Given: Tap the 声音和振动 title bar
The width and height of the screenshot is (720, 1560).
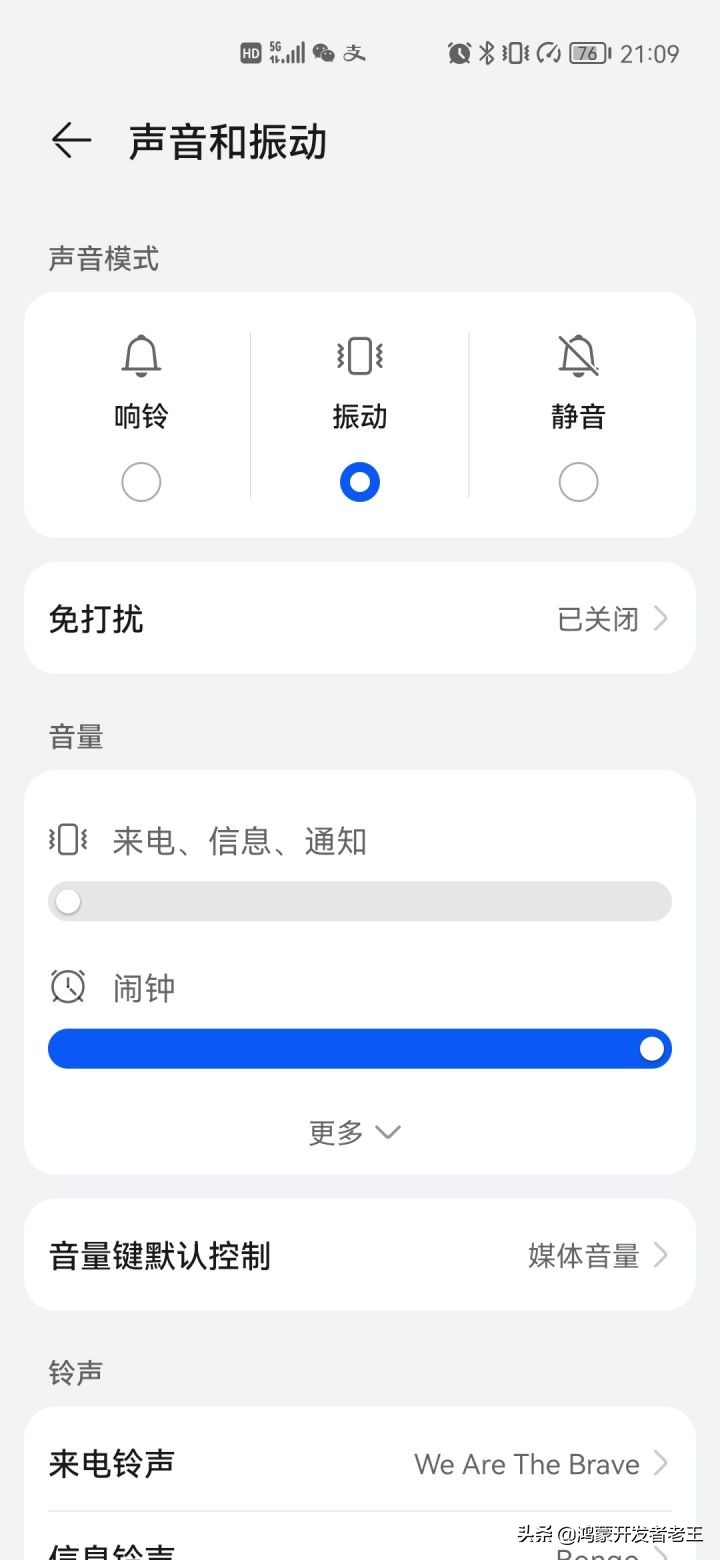Looking at the screenshot, I should [x=227, y=141].
